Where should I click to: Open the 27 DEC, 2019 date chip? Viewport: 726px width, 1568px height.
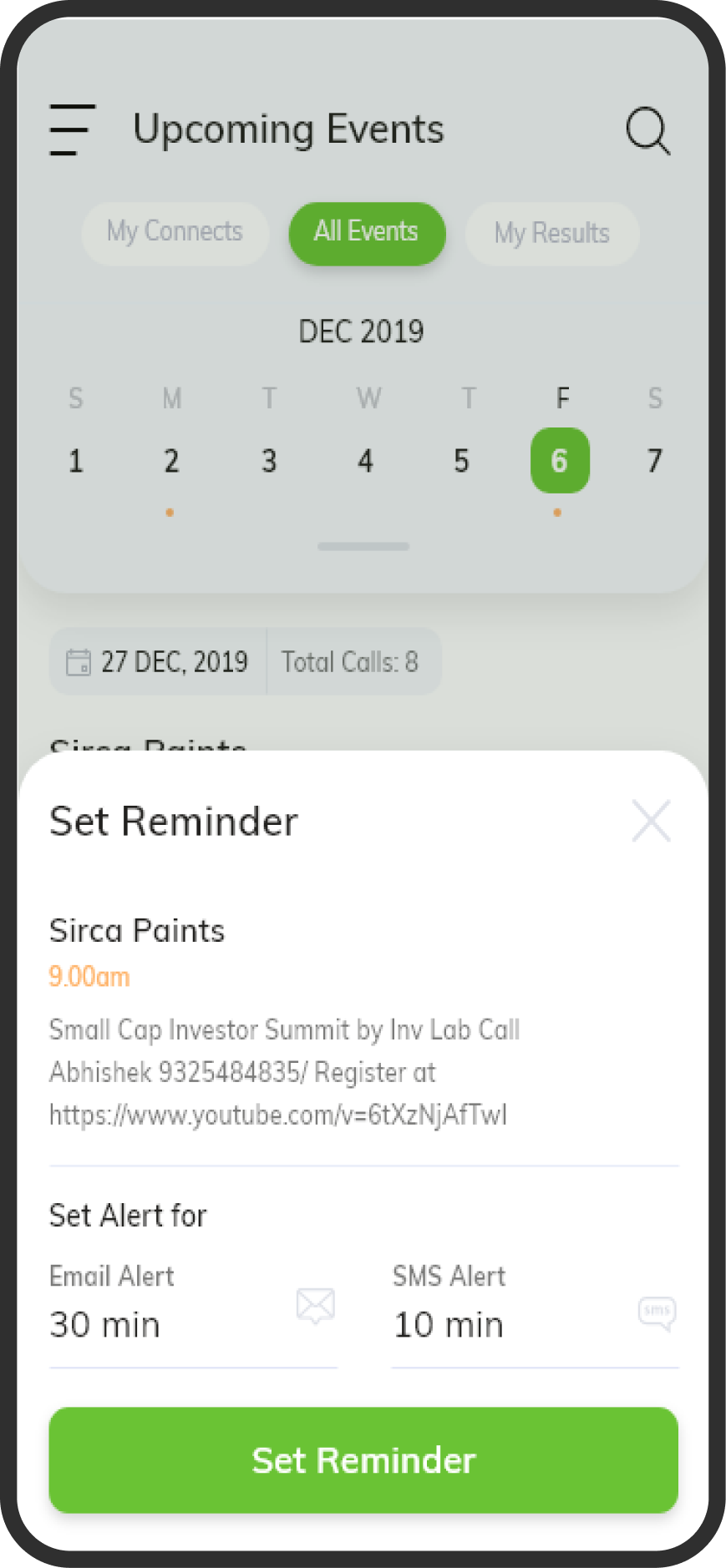coord(158,662)
